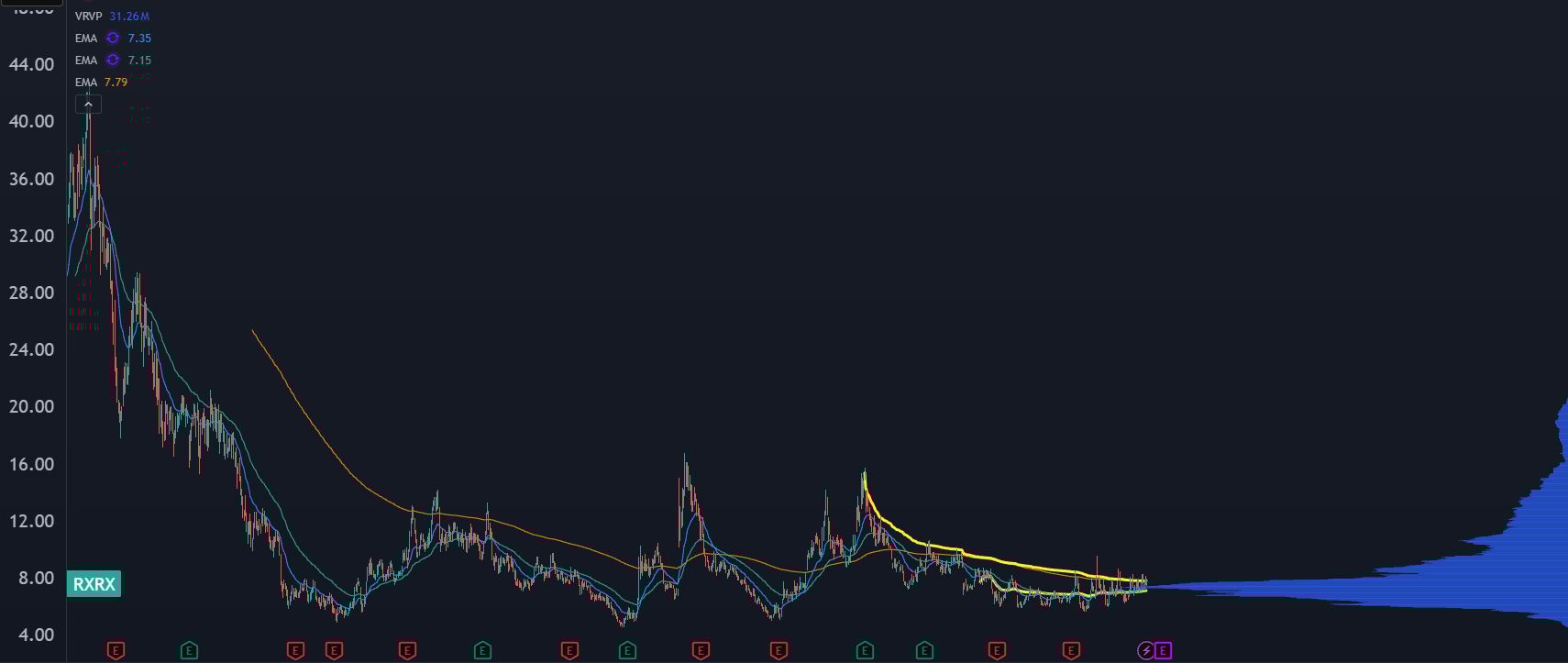Tap the RXRX symbol label
The image size is (1568, 663).
click(94, 584)
